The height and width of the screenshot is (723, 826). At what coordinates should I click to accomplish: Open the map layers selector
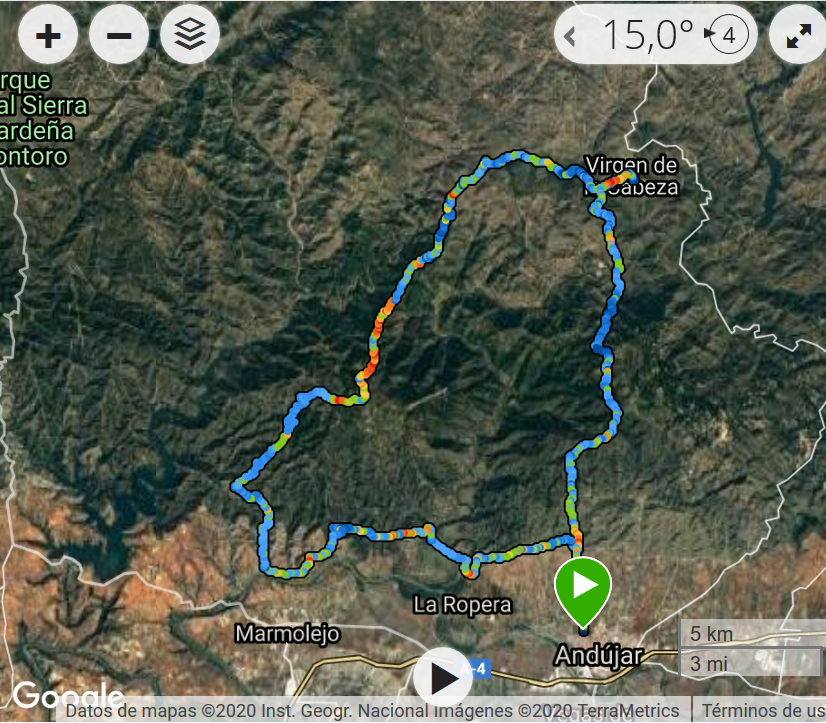190,36
